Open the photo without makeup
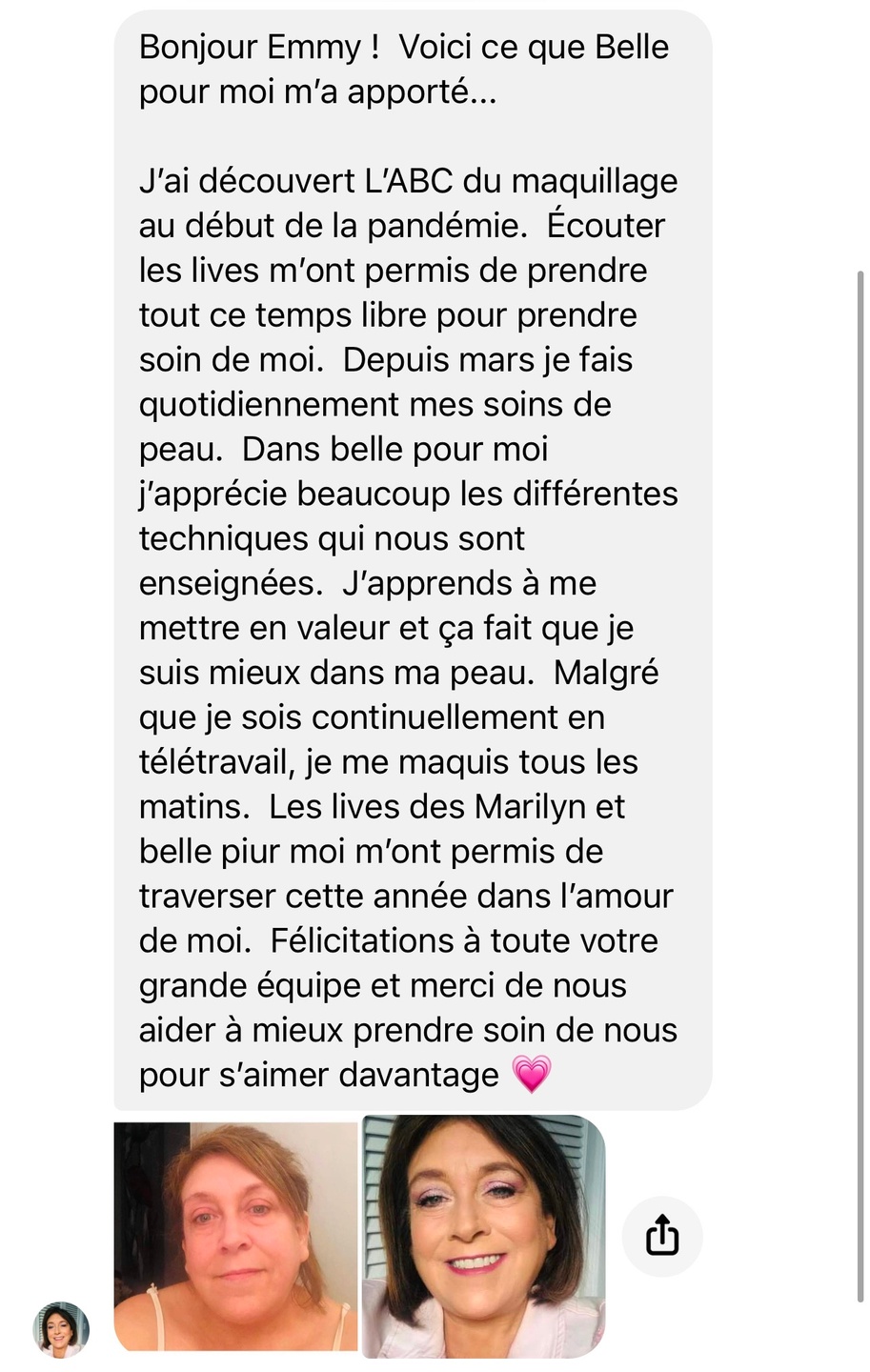Image resolution: width=870 pixels, height=1372 pixels. coord(235,1236)
